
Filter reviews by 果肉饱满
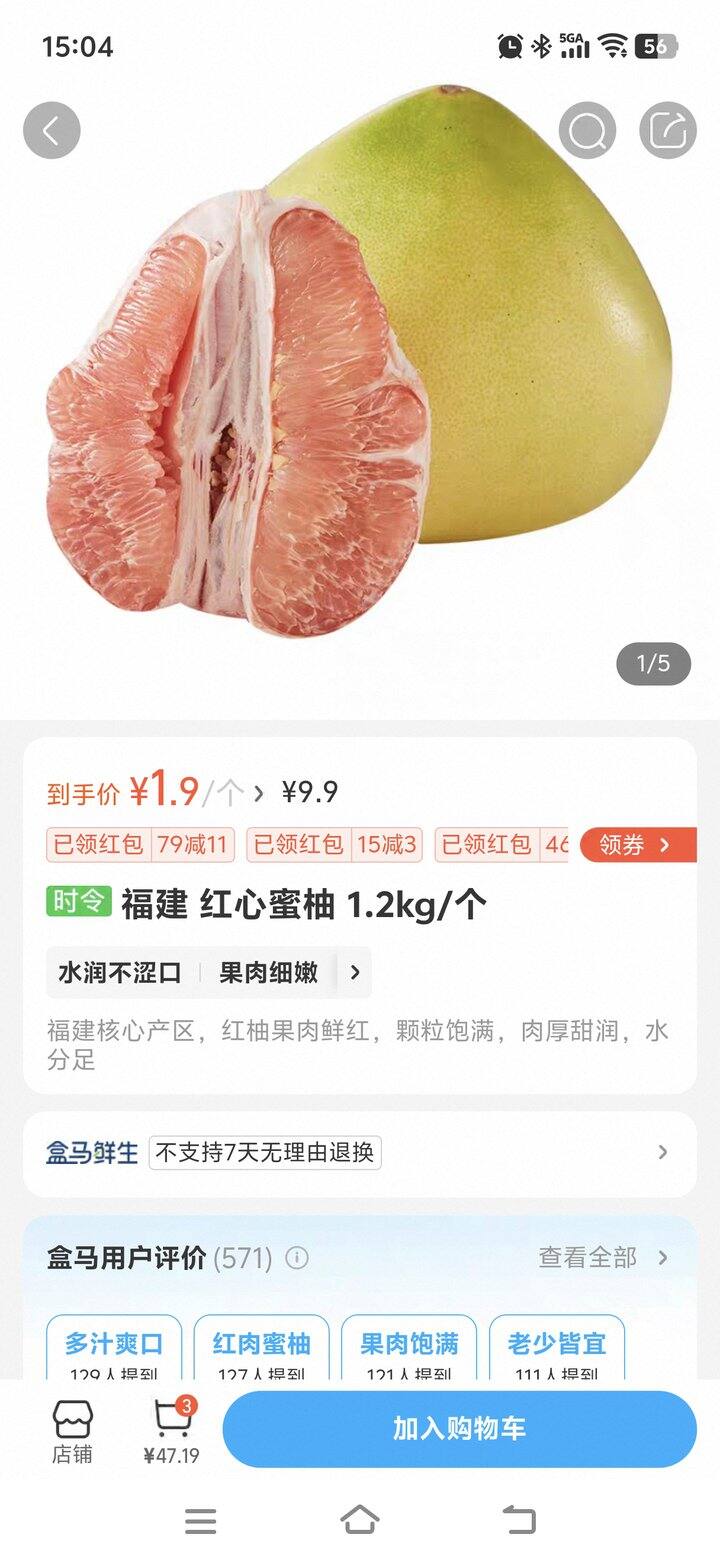pyautogui.click(x=409, y=1347)
